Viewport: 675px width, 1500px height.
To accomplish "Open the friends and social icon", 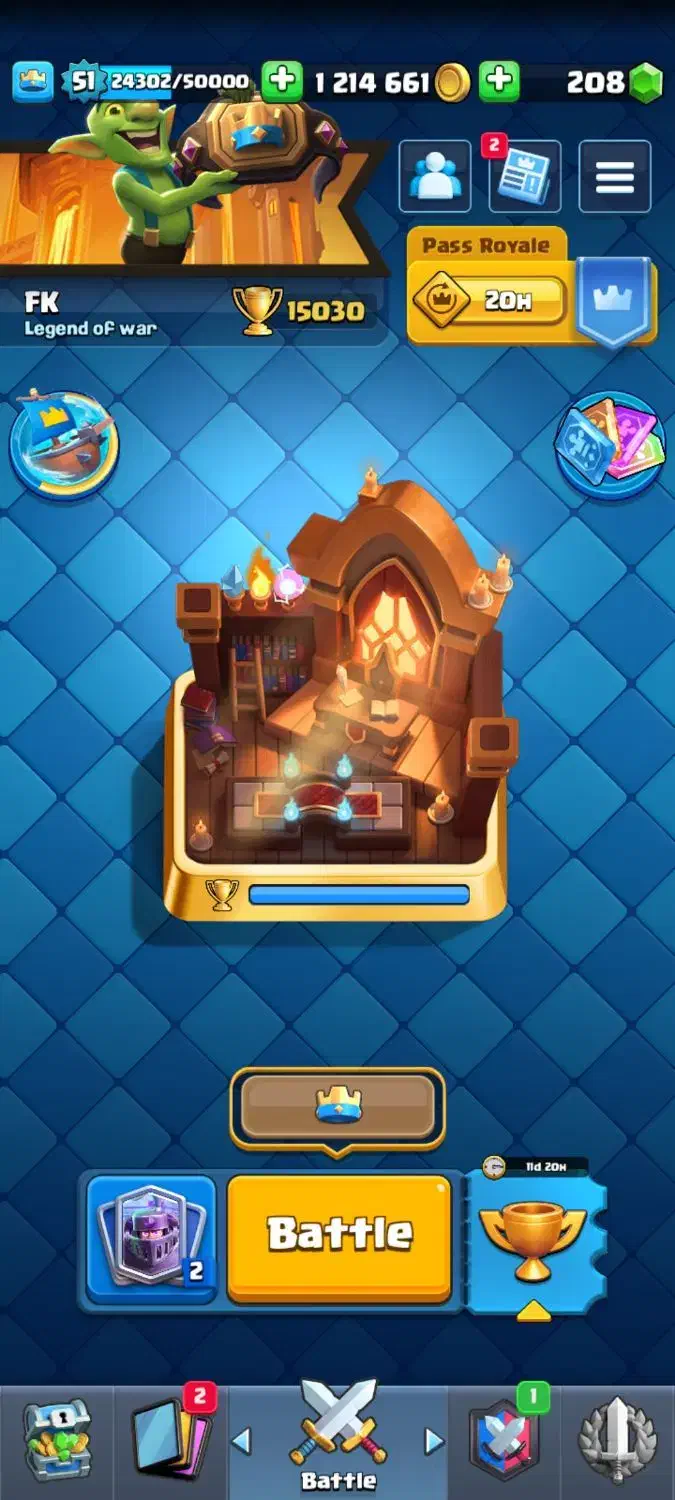I will [x=435, y=177].
